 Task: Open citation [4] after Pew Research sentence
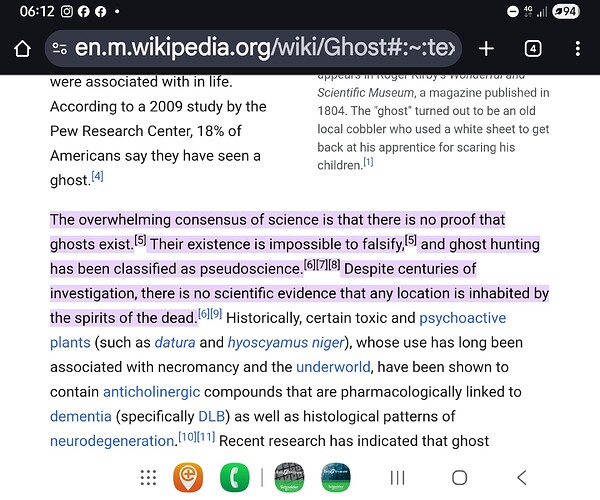pyautogui.click(x=97, y=177)
